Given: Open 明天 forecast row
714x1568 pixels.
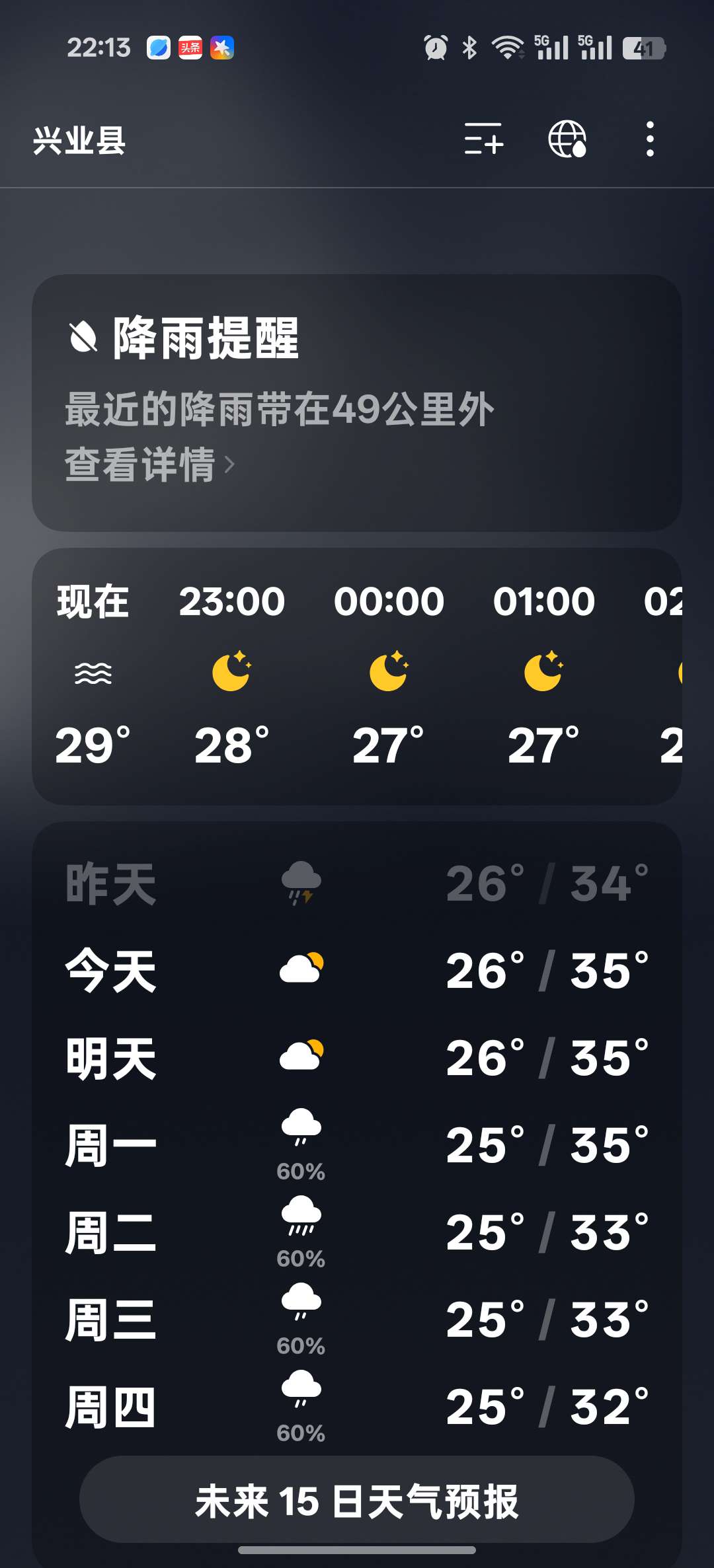Looking at the screenshot, I should pyautogui.click(x=357, y=1057).
